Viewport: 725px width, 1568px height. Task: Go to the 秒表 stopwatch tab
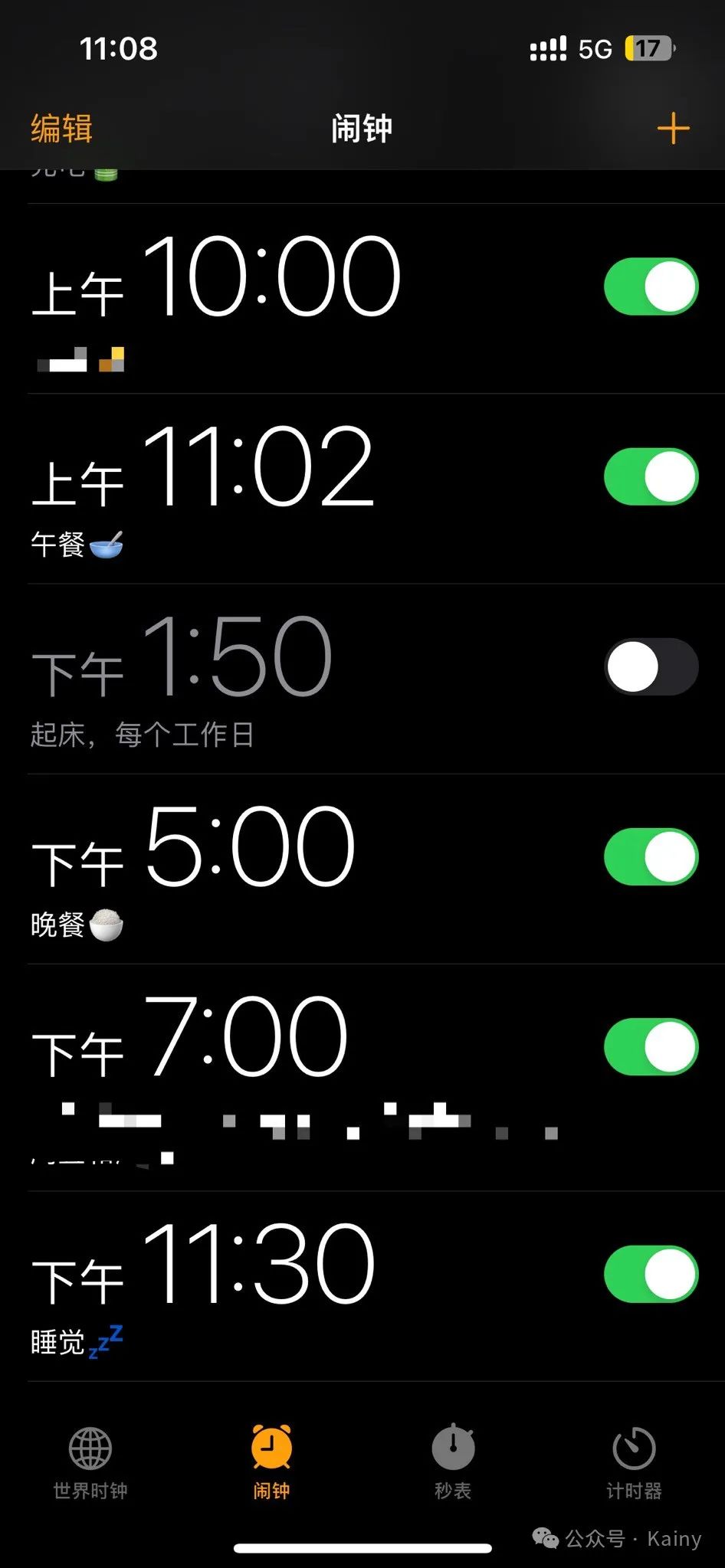tap(453, 1463)
